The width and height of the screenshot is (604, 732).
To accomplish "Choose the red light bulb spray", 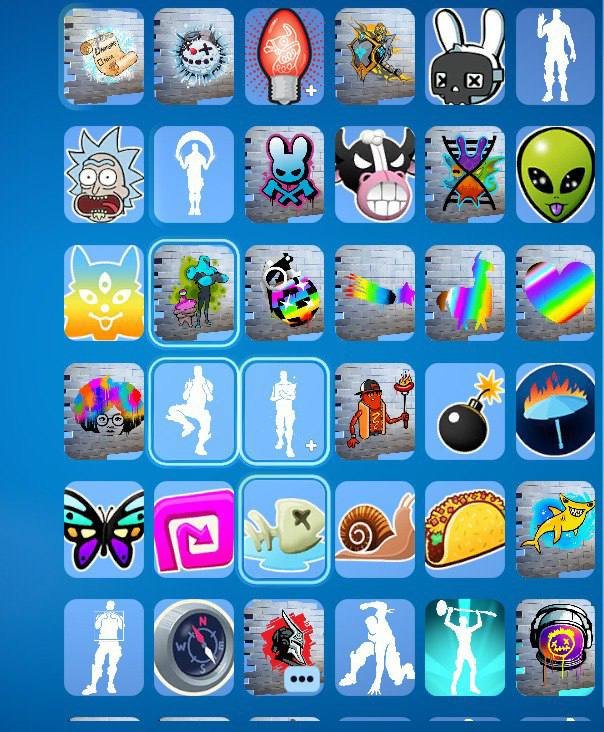I will [285, 56].
